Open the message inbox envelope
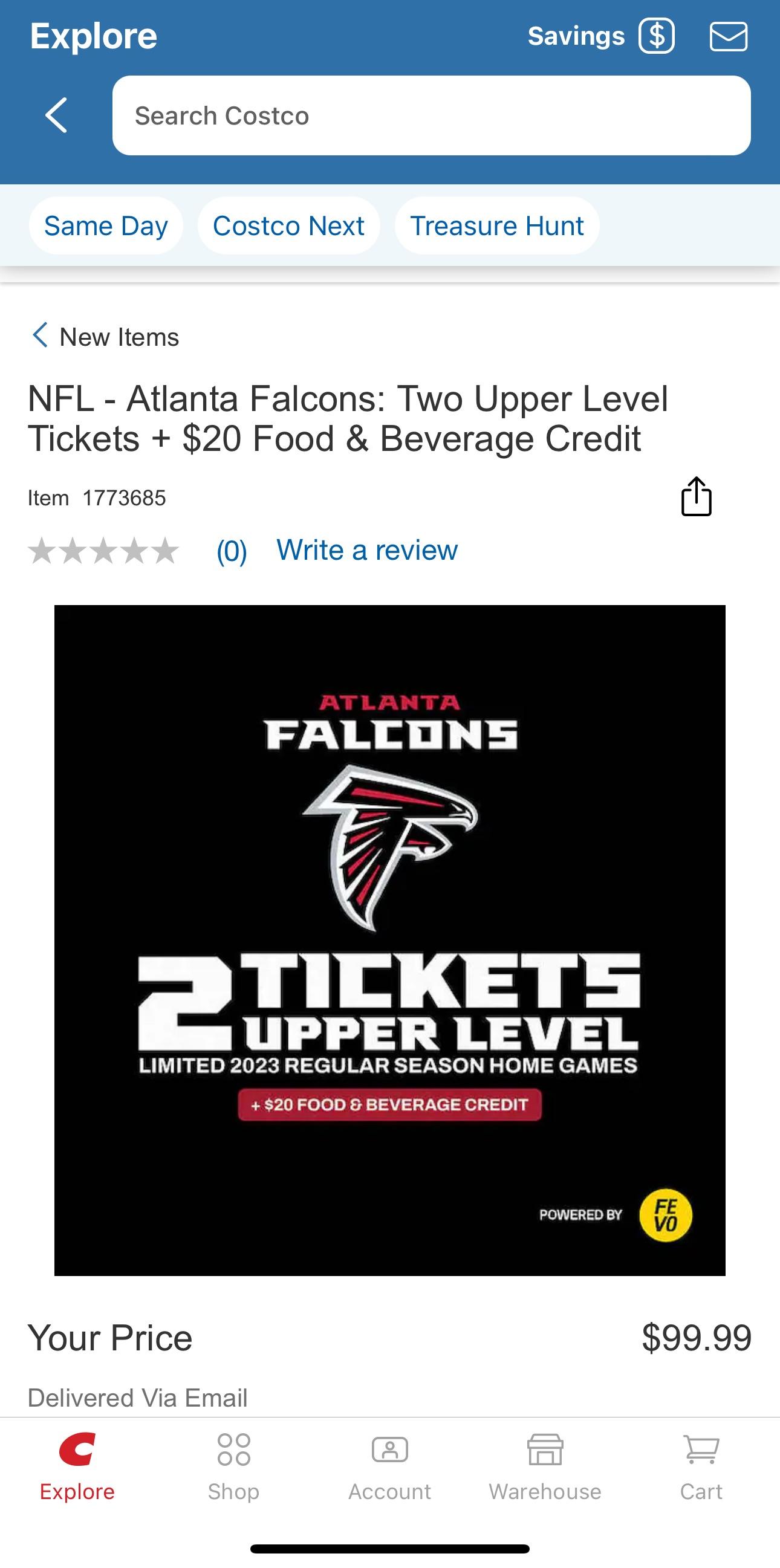The image size is (780, 1568). [x=729, y=36]
